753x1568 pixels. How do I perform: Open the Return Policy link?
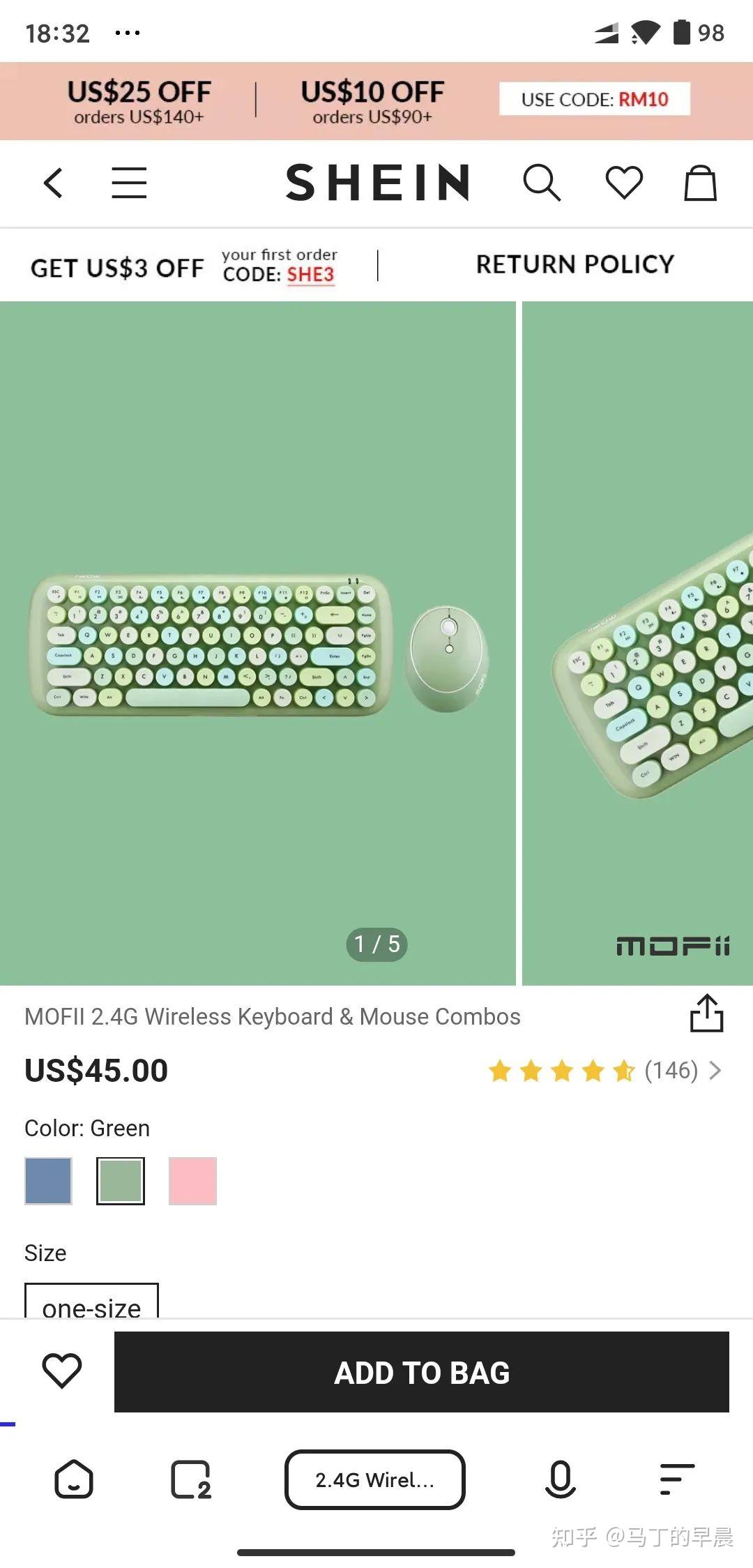(575, 264)
